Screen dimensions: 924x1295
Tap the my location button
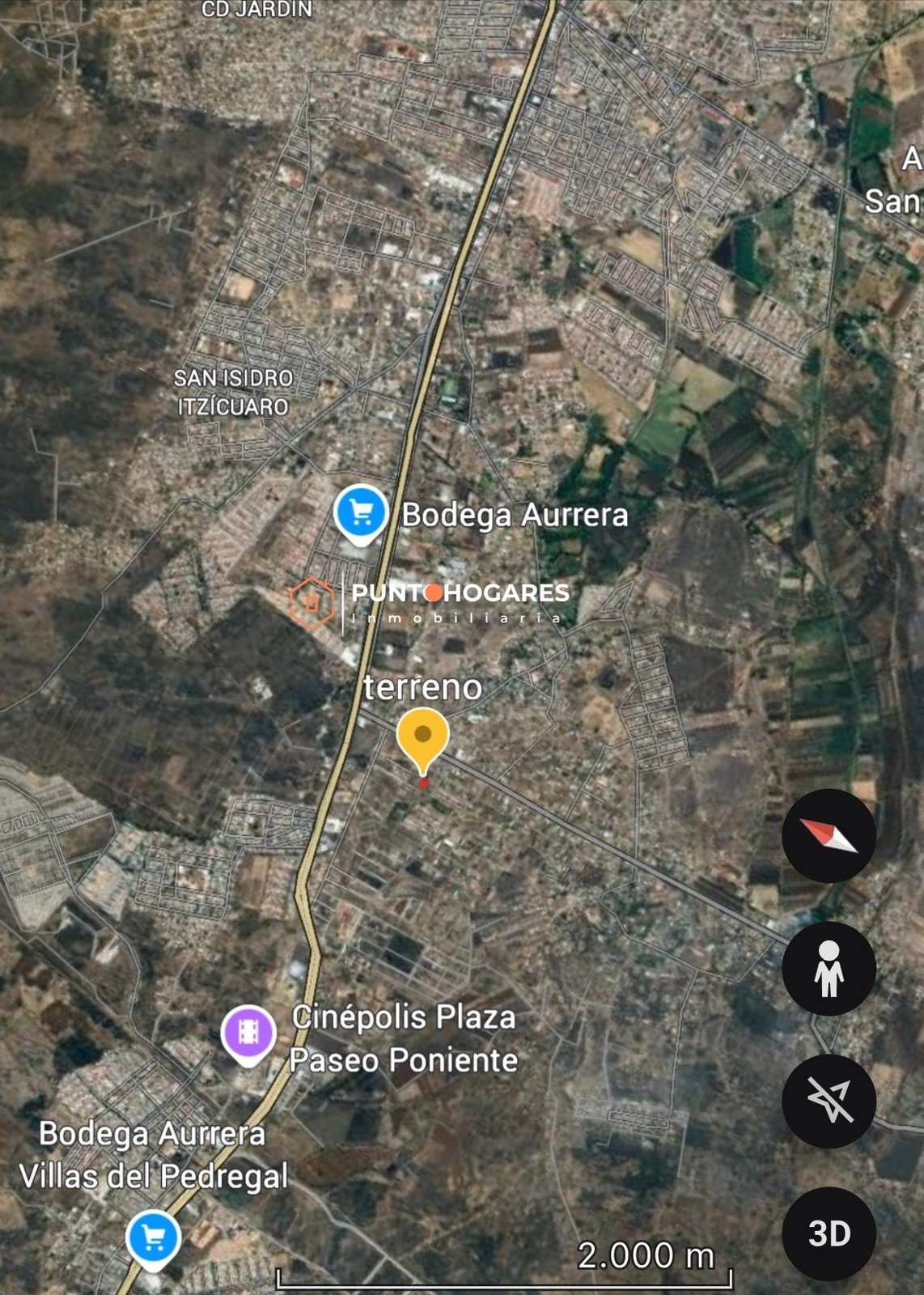click(829, 1101)
